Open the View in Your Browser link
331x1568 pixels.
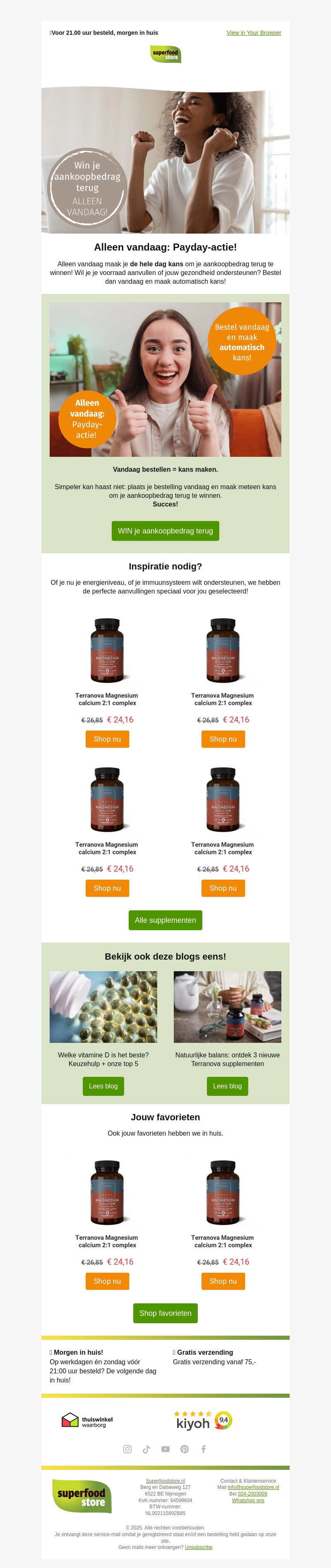(x=254, y=33)
